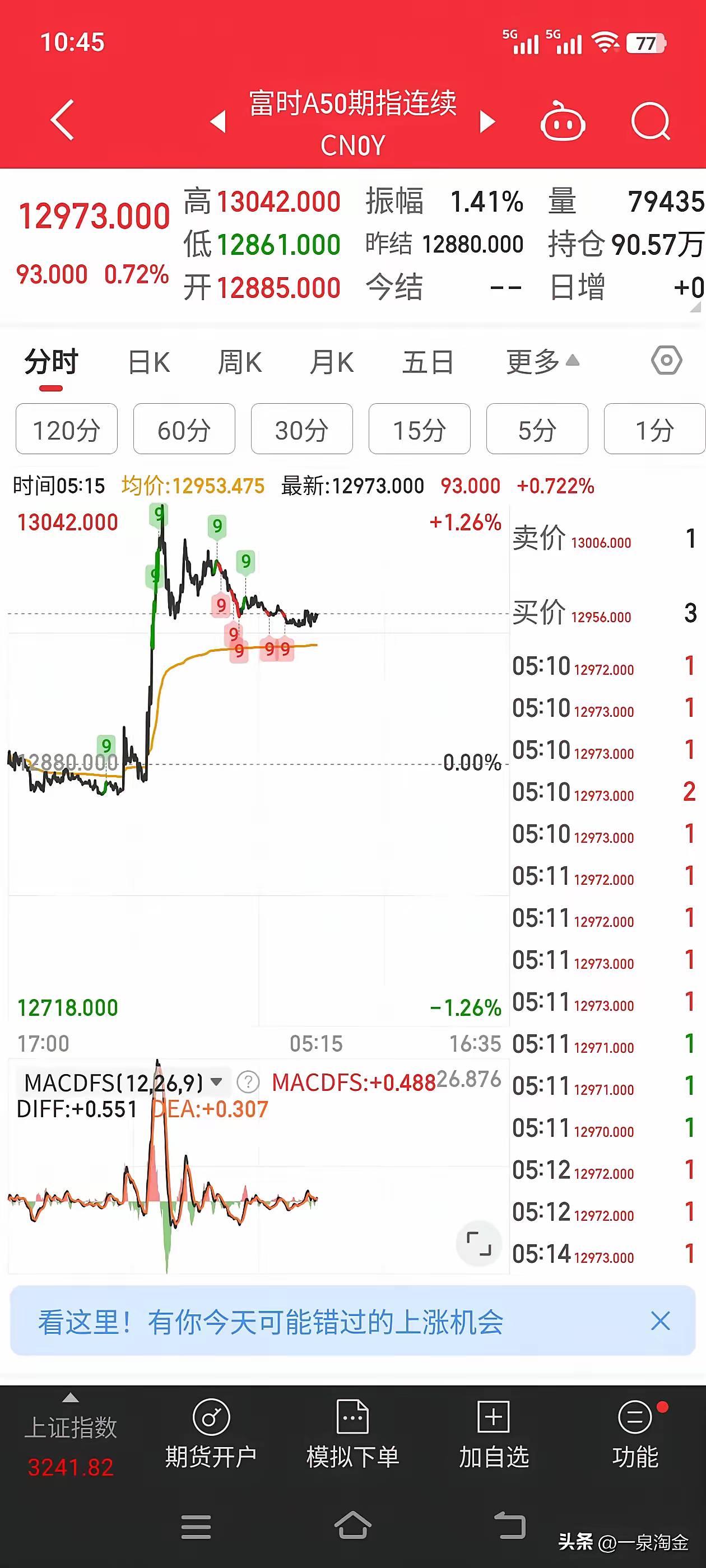Go back using the left arrow
This screenshot has width=706, height=1568.
click(x=63, y=120)
